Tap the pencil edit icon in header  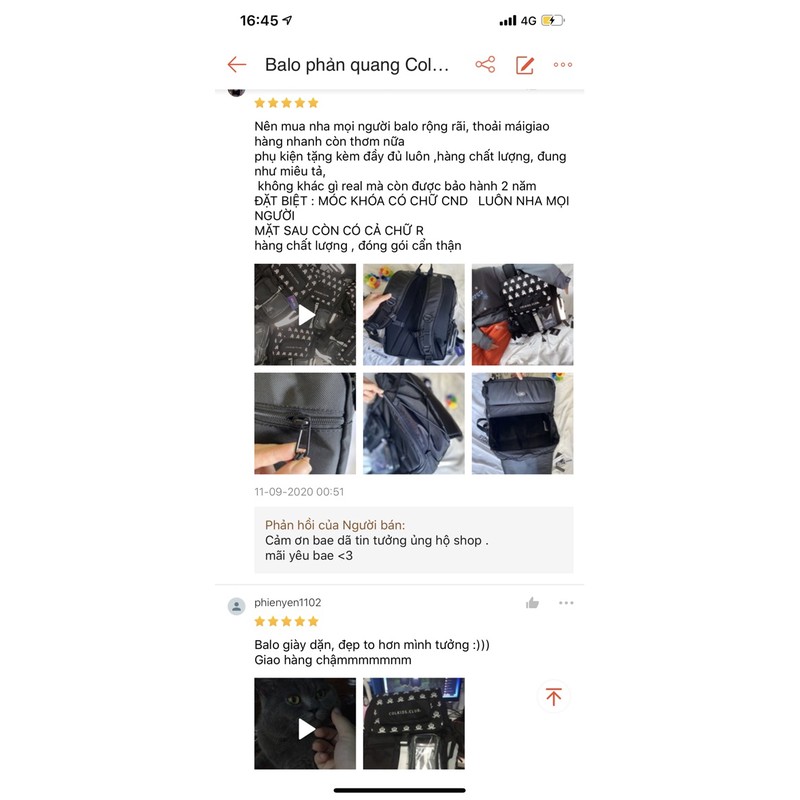[524, 65]
